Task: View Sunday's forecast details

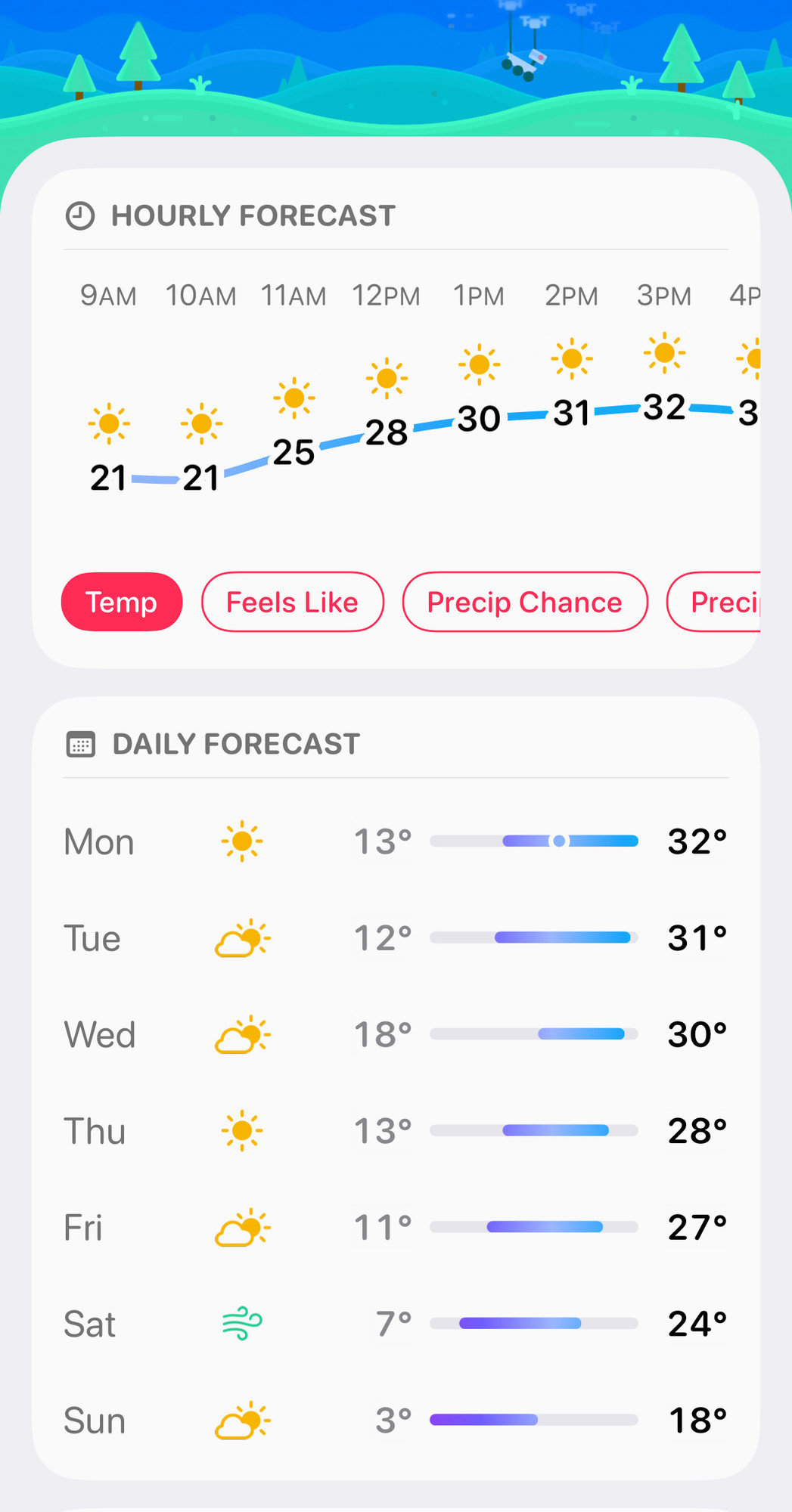Action: click(x=396, y=1421)
